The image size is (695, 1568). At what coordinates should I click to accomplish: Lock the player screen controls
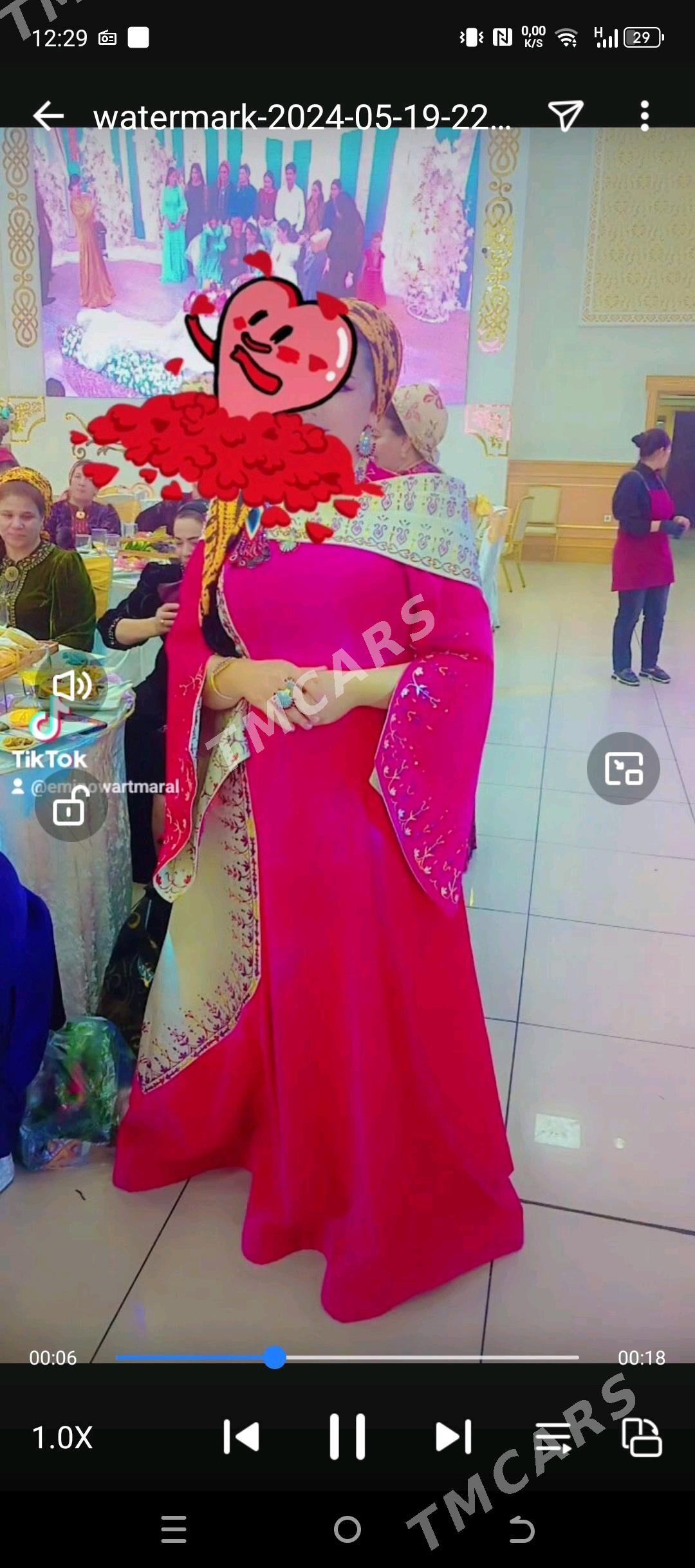pyautogui.click(x=71, y=806)
